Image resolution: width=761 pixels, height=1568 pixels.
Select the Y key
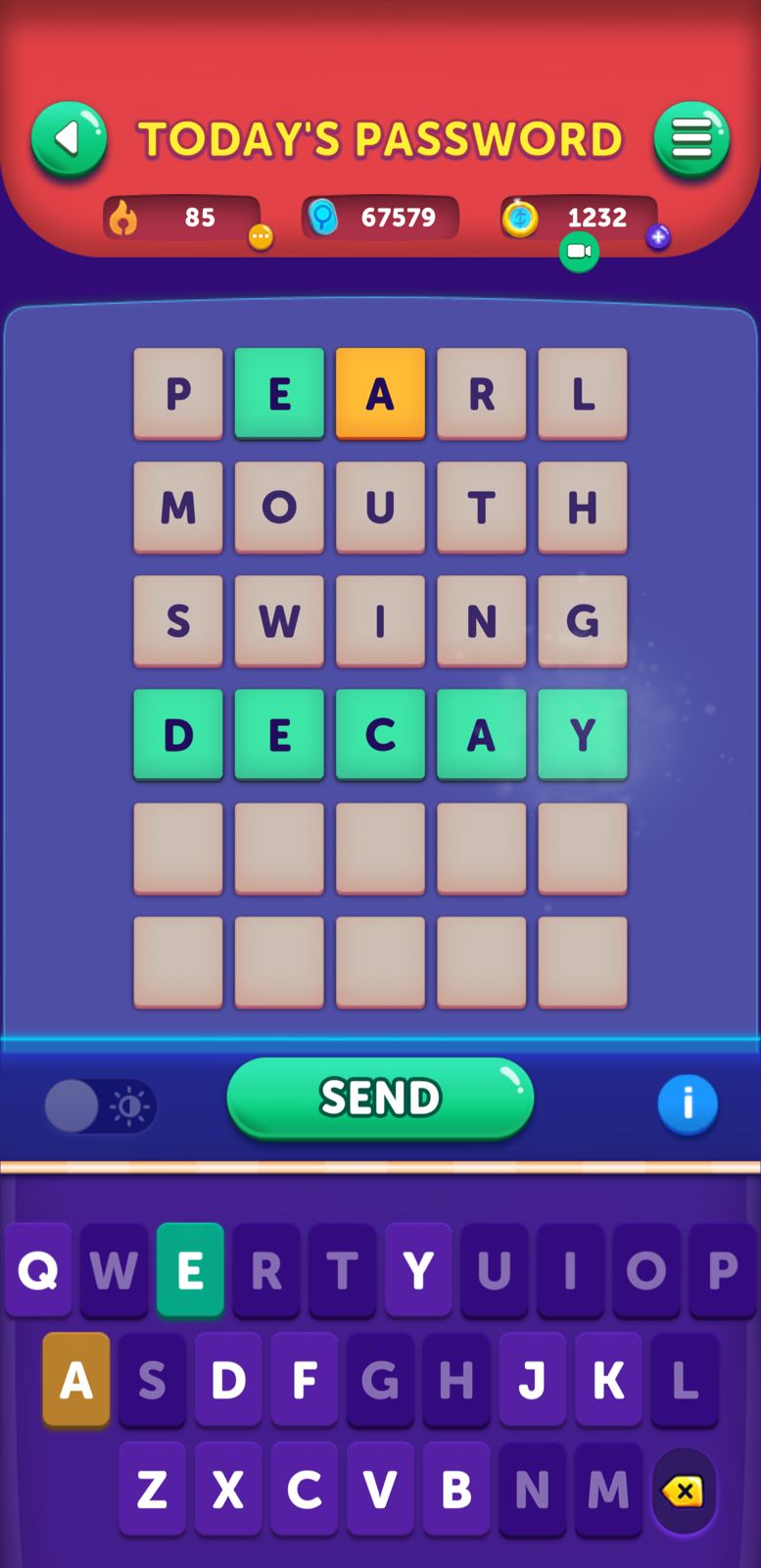pos(418,1271)
